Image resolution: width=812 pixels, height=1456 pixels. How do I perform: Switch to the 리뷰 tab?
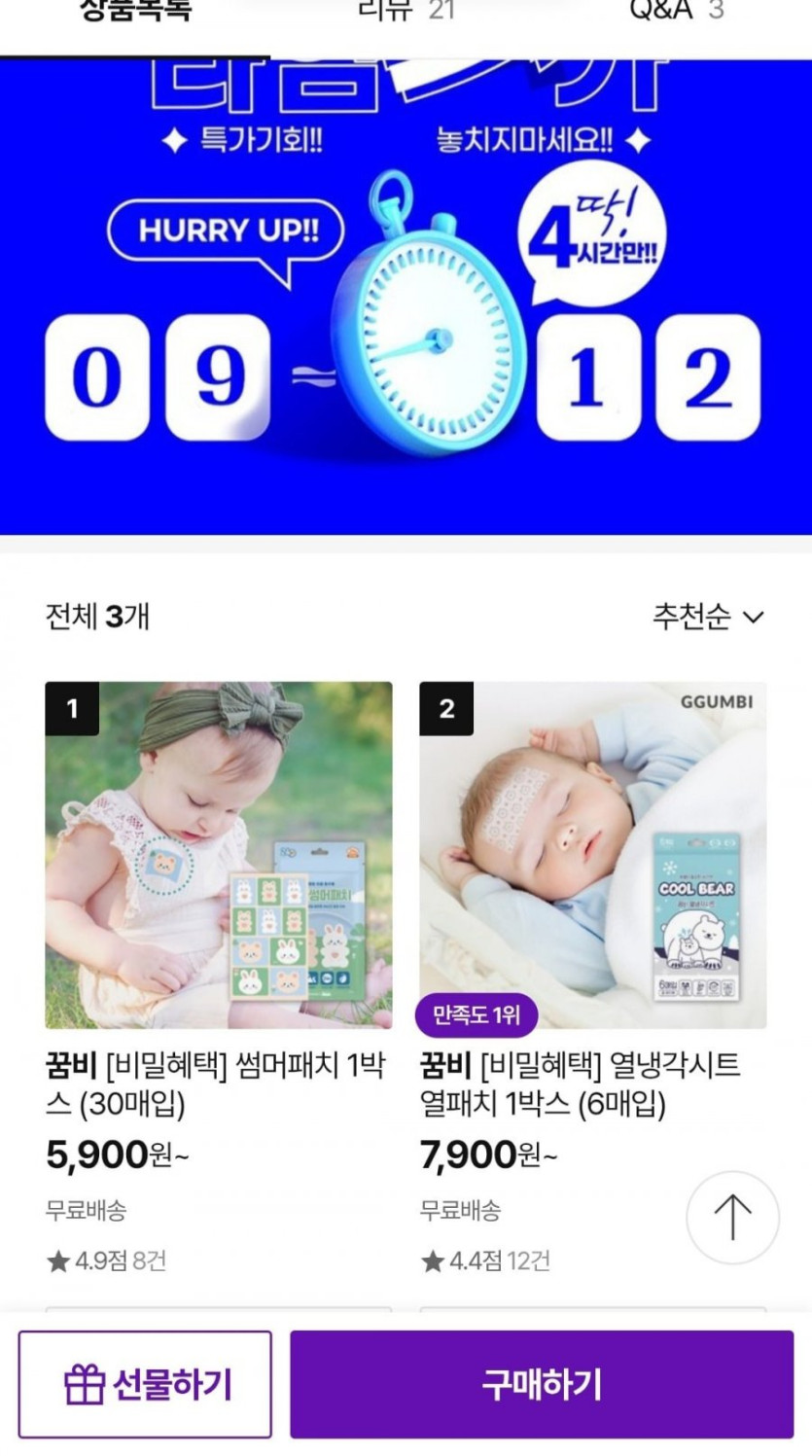[x=406, y=14]
